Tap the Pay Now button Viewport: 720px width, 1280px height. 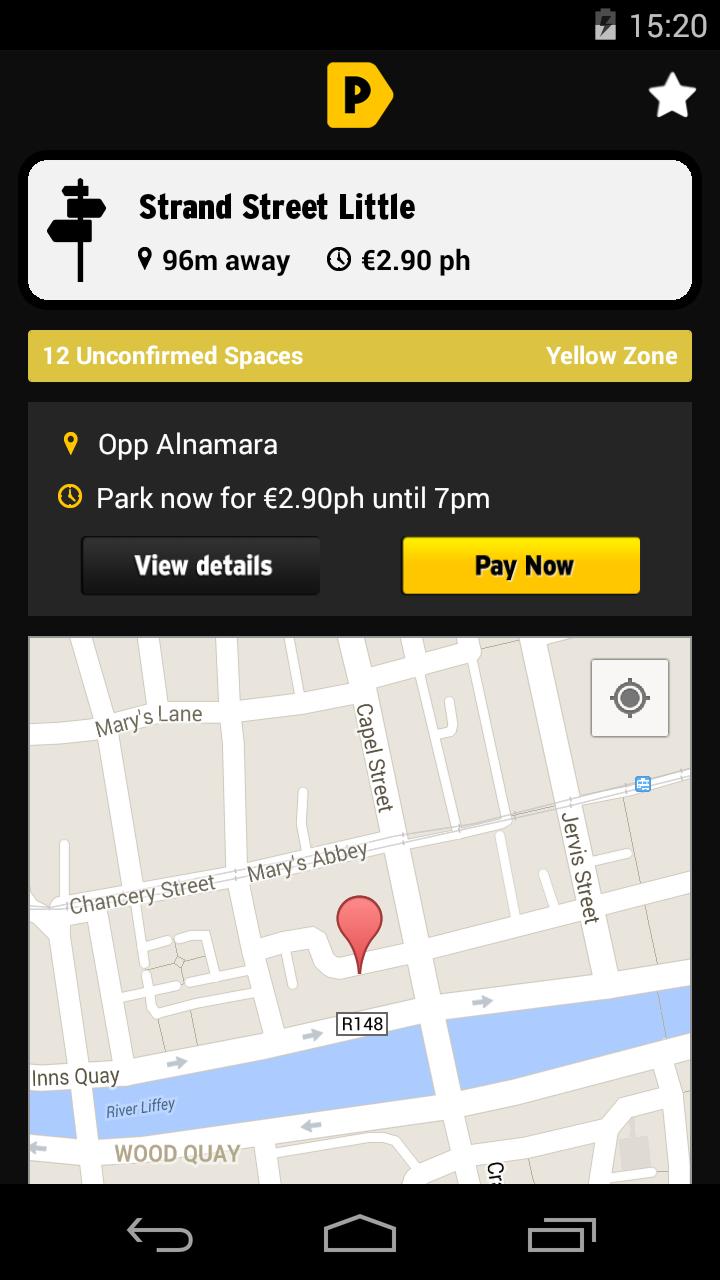[x=521, y=566]
